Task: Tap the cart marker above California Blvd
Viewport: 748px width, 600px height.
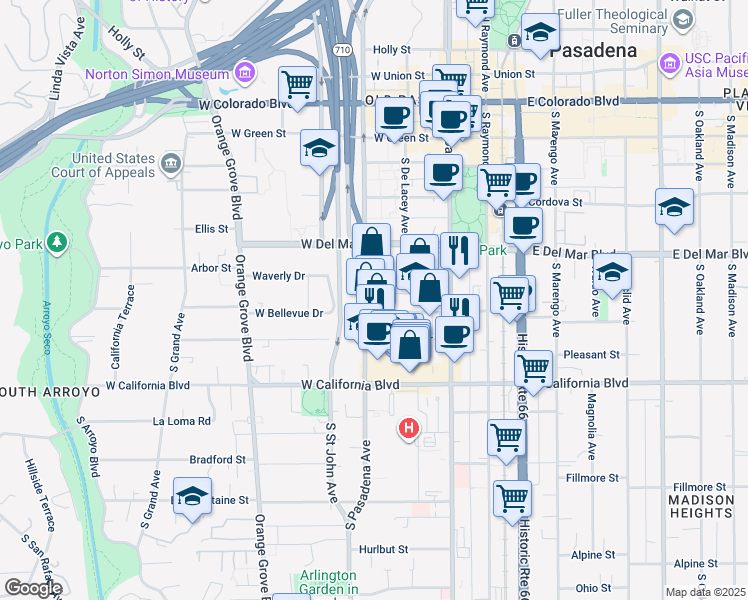Action: (x=534, y=367)
